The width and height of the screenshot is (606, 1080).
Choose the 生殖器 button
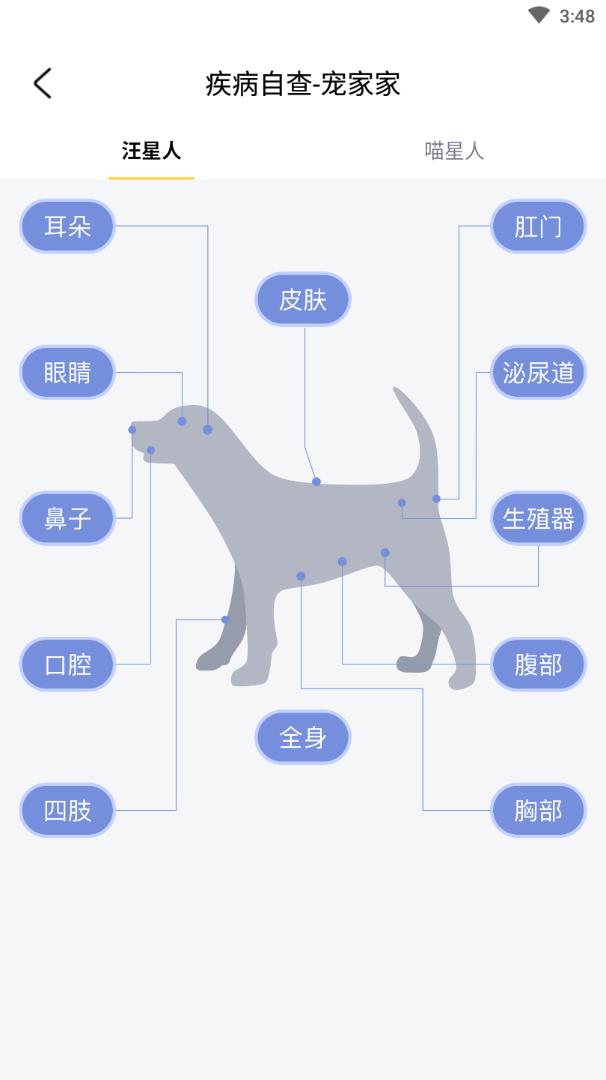[538, 519]
